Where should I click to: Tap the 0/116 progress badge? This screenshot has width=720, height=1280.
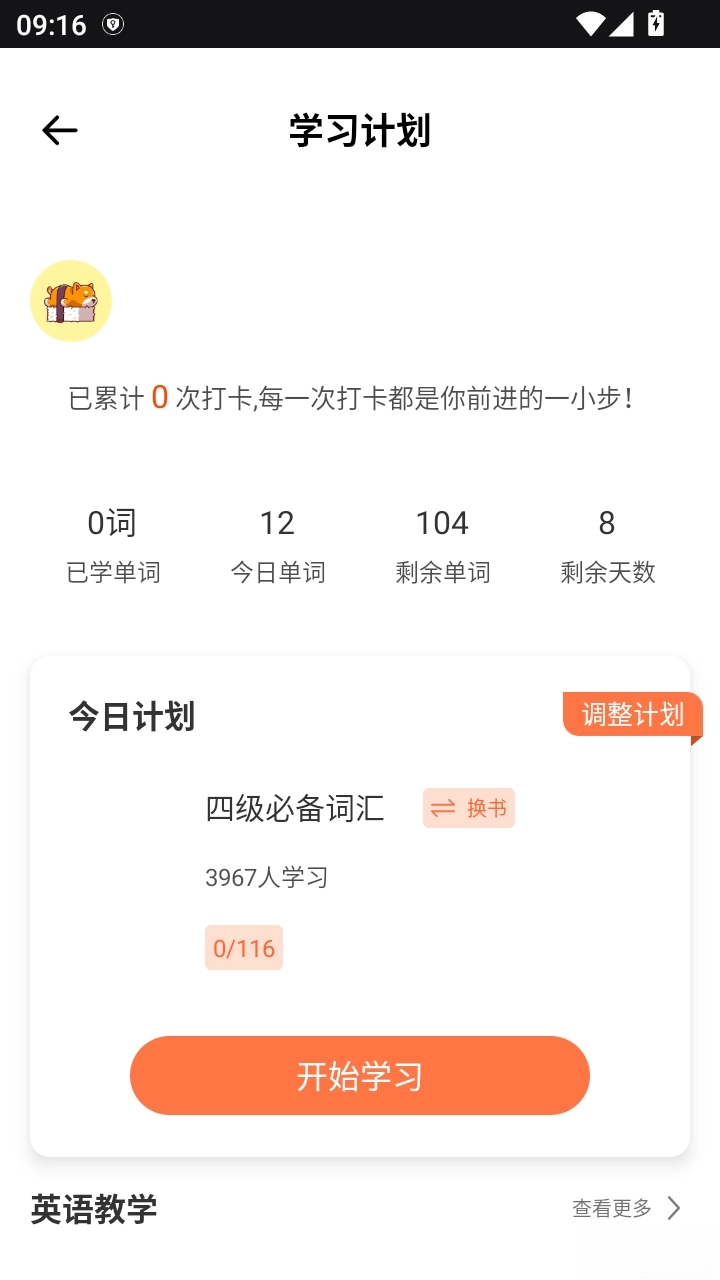tap(243, 947)
